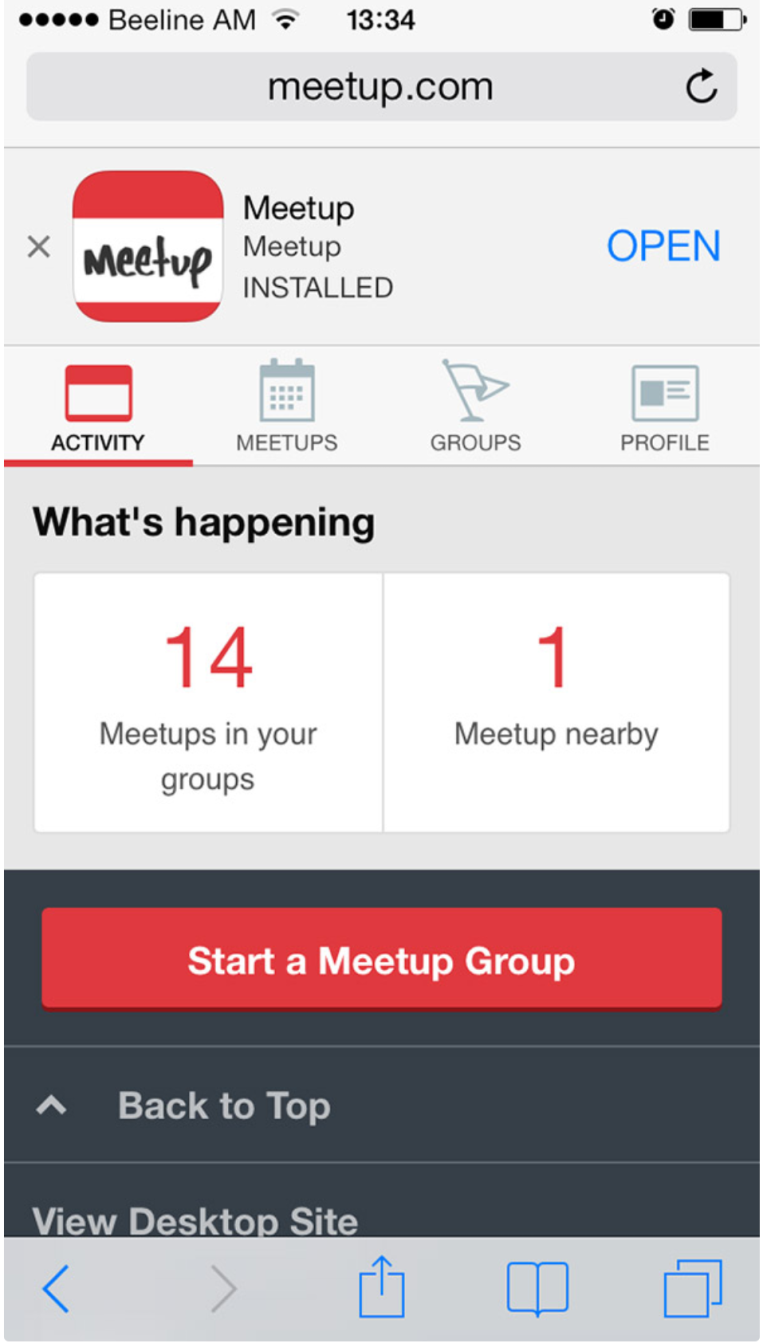Screen dimensions: 763x1343
Task: Open Safari bookmarks
Action: coord(538,1289)
